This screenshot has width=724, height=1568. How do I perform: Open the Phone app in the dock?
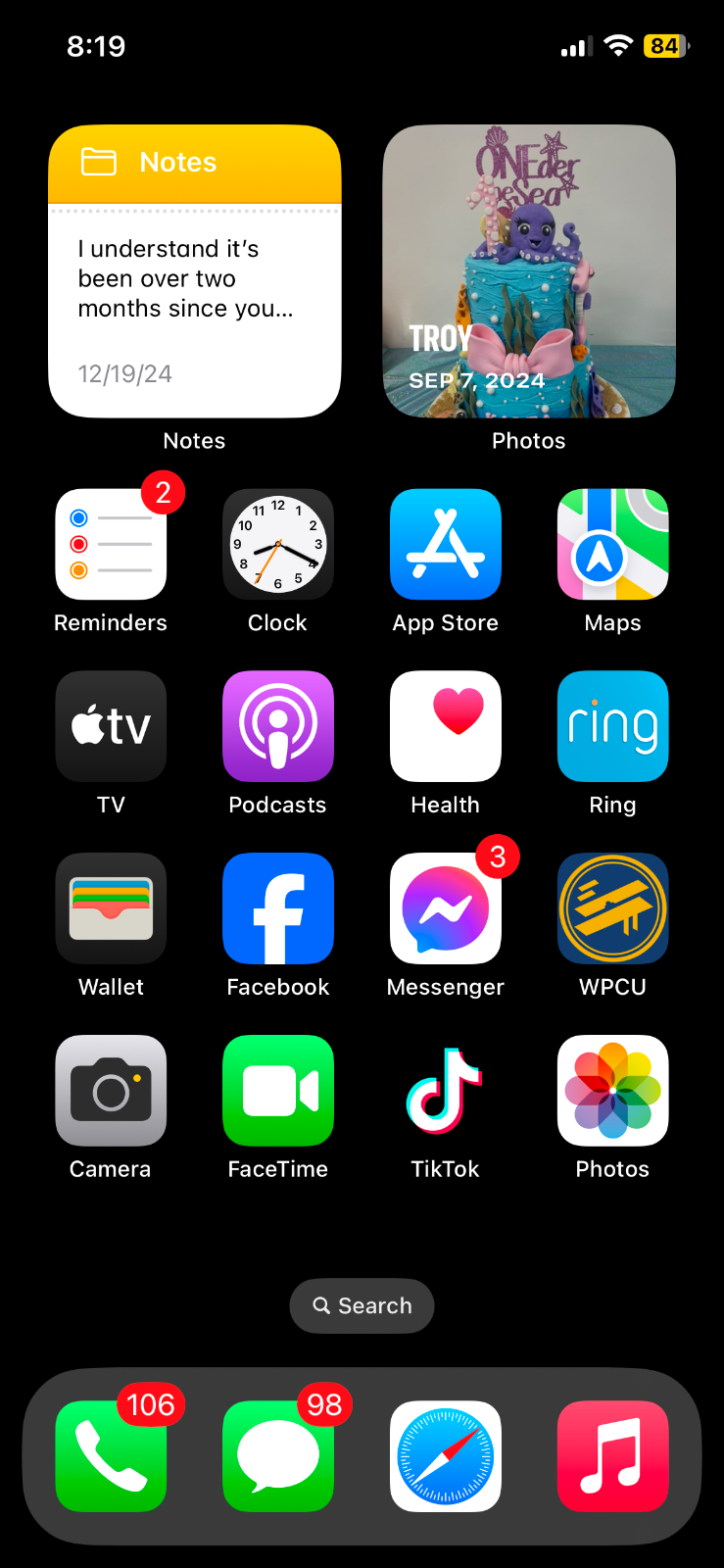111,1455
